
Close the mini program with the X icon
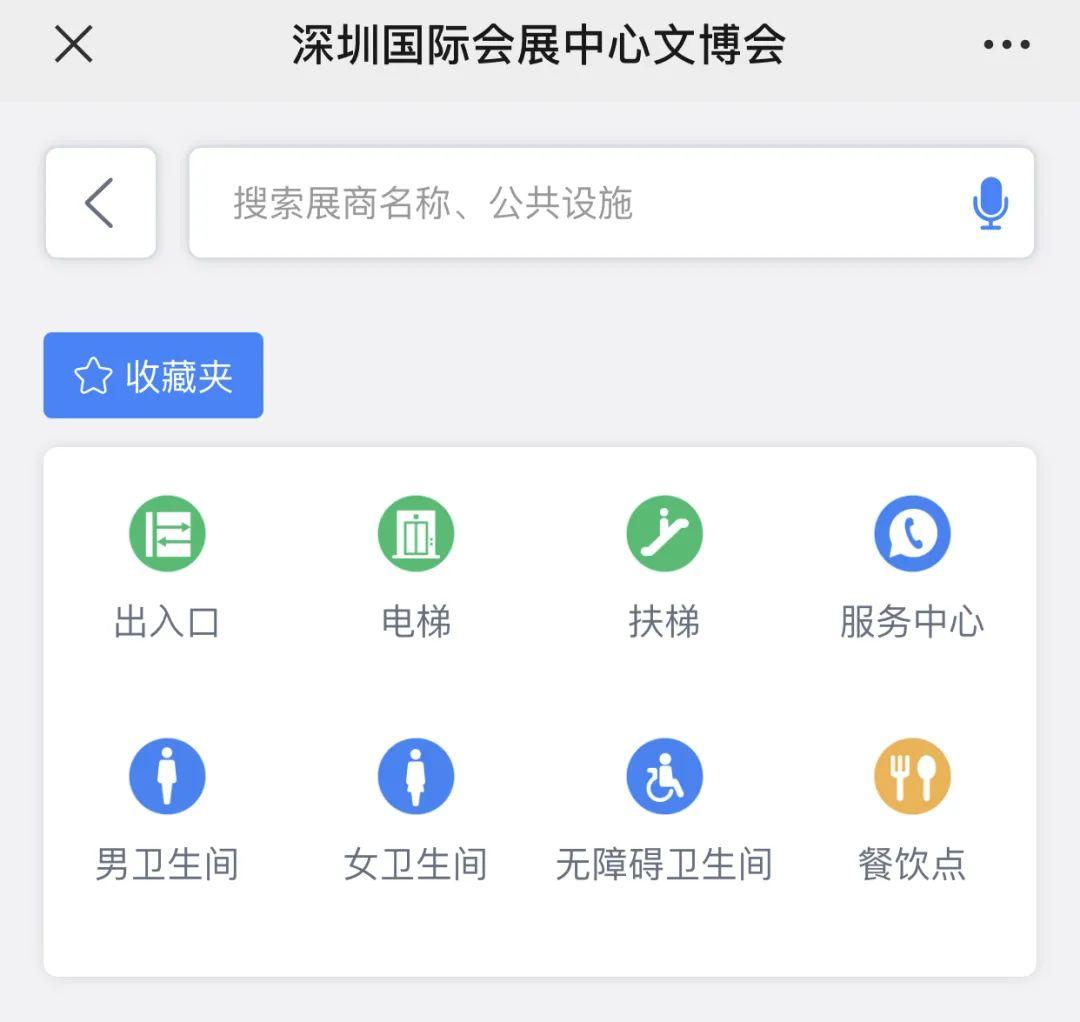point(73,45)
